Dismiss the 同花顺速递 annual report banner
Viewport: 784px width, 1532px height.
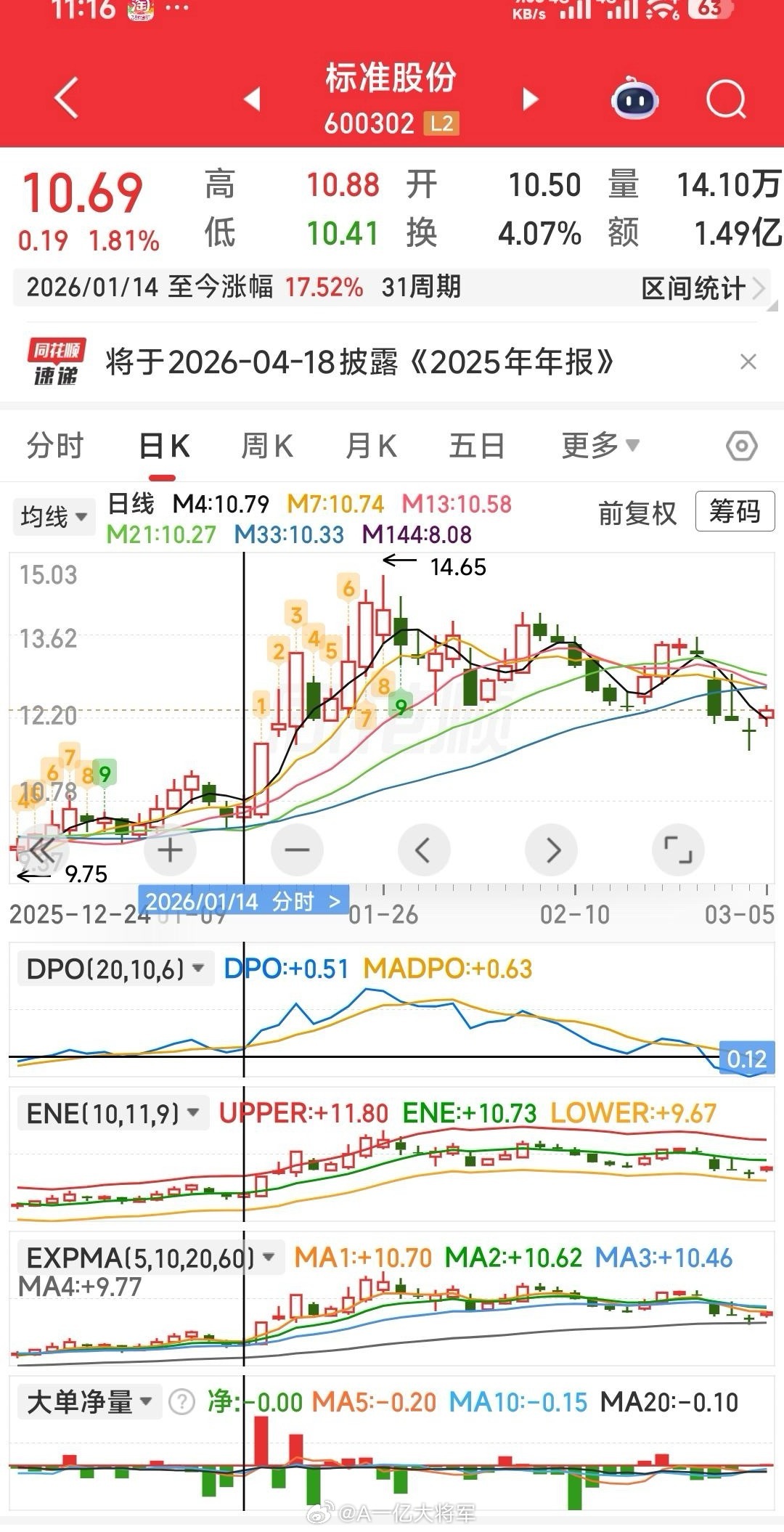748,362
